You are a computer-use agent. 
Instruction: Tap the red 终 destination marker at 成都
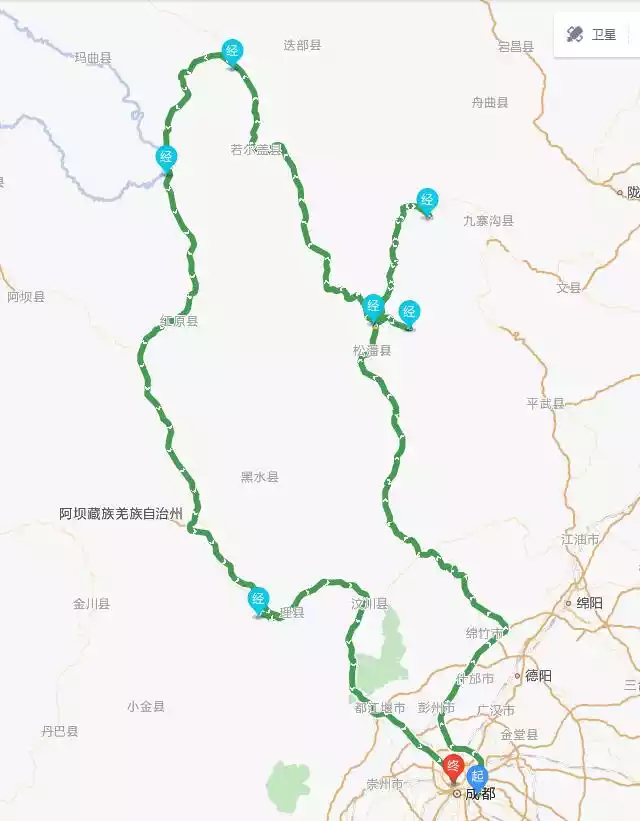point(453,769)
